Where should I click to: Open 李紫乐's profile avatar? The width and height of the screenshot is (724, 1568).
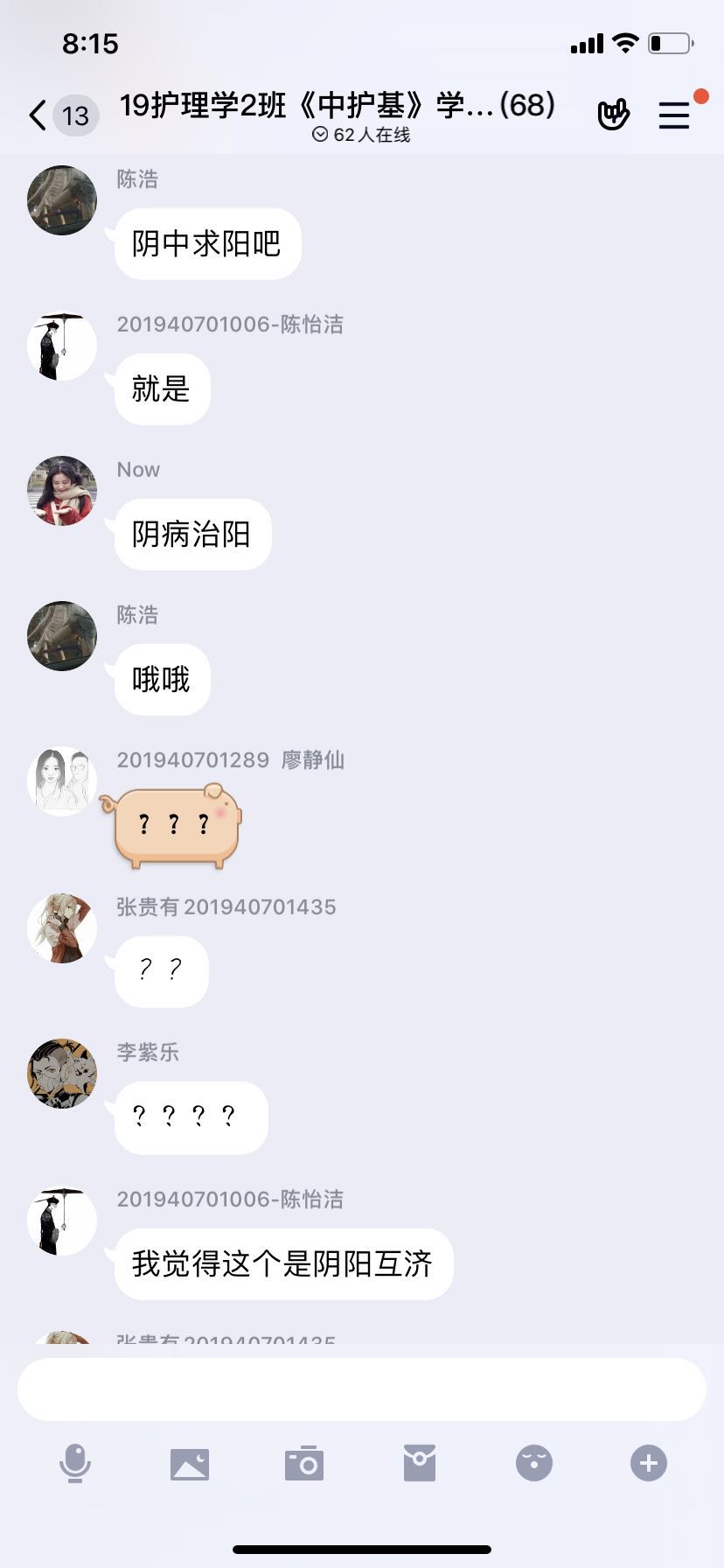pyautogui.click(x=62, y=1074)
